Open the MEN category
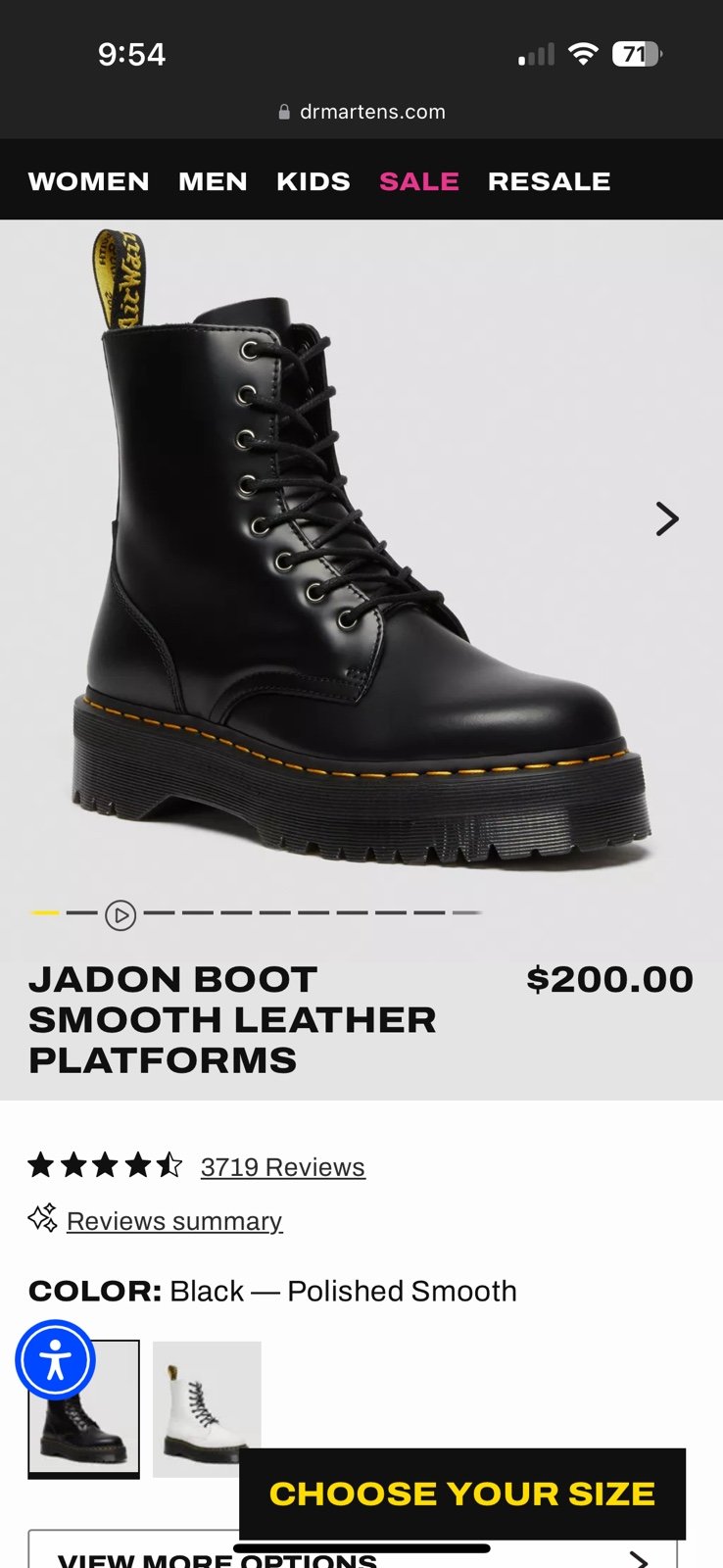The image size is (723, 1568). (213, 181)
